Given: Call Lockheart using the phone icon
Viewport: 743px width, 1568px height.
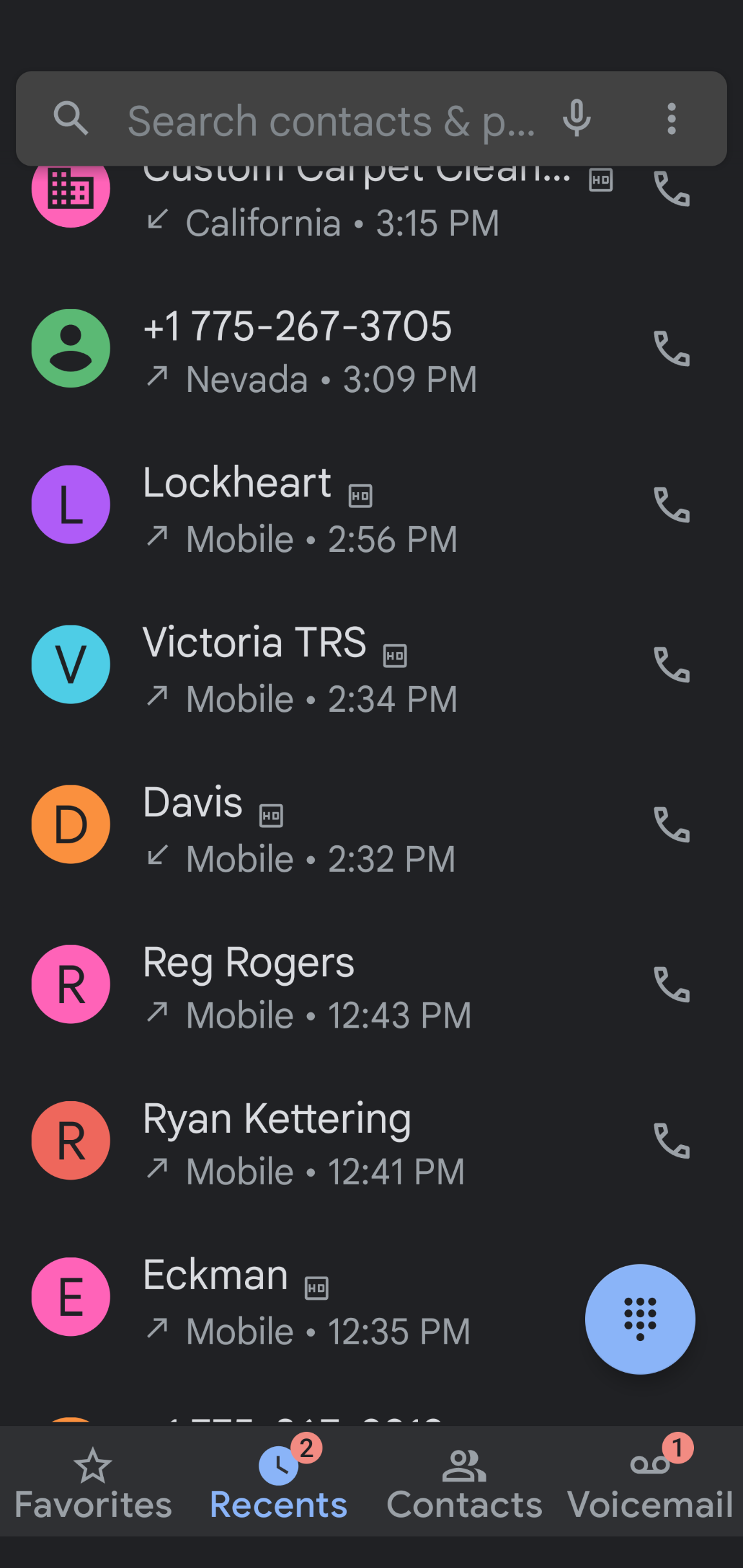Looking at the screenshot, I should click(x=671, y=505).
